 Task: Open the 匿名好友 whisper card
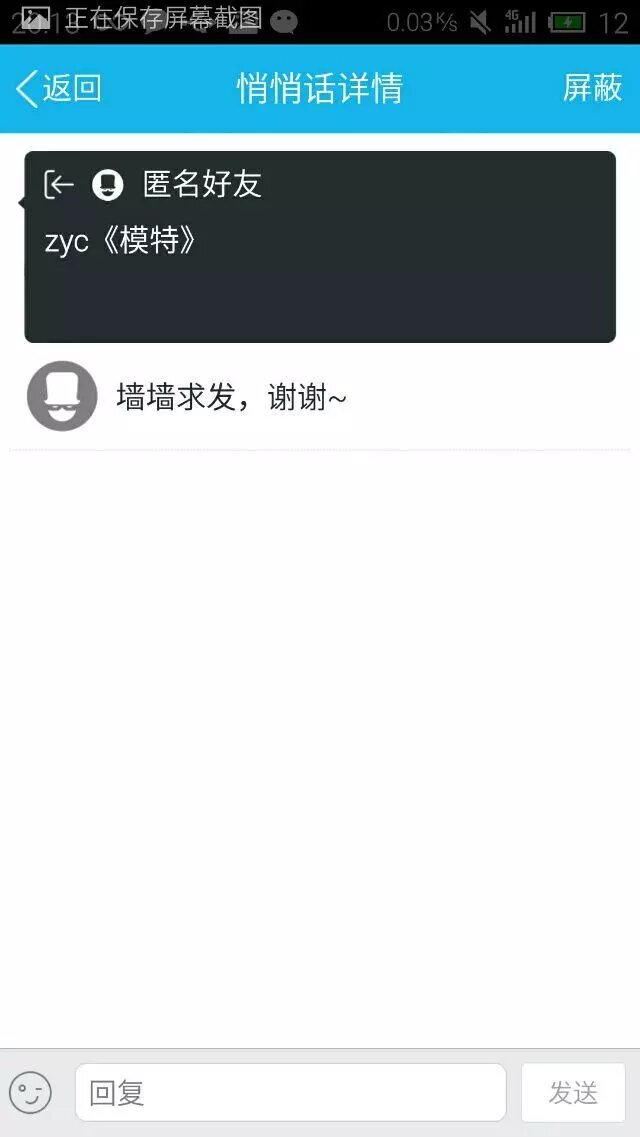tap(320, 246)
